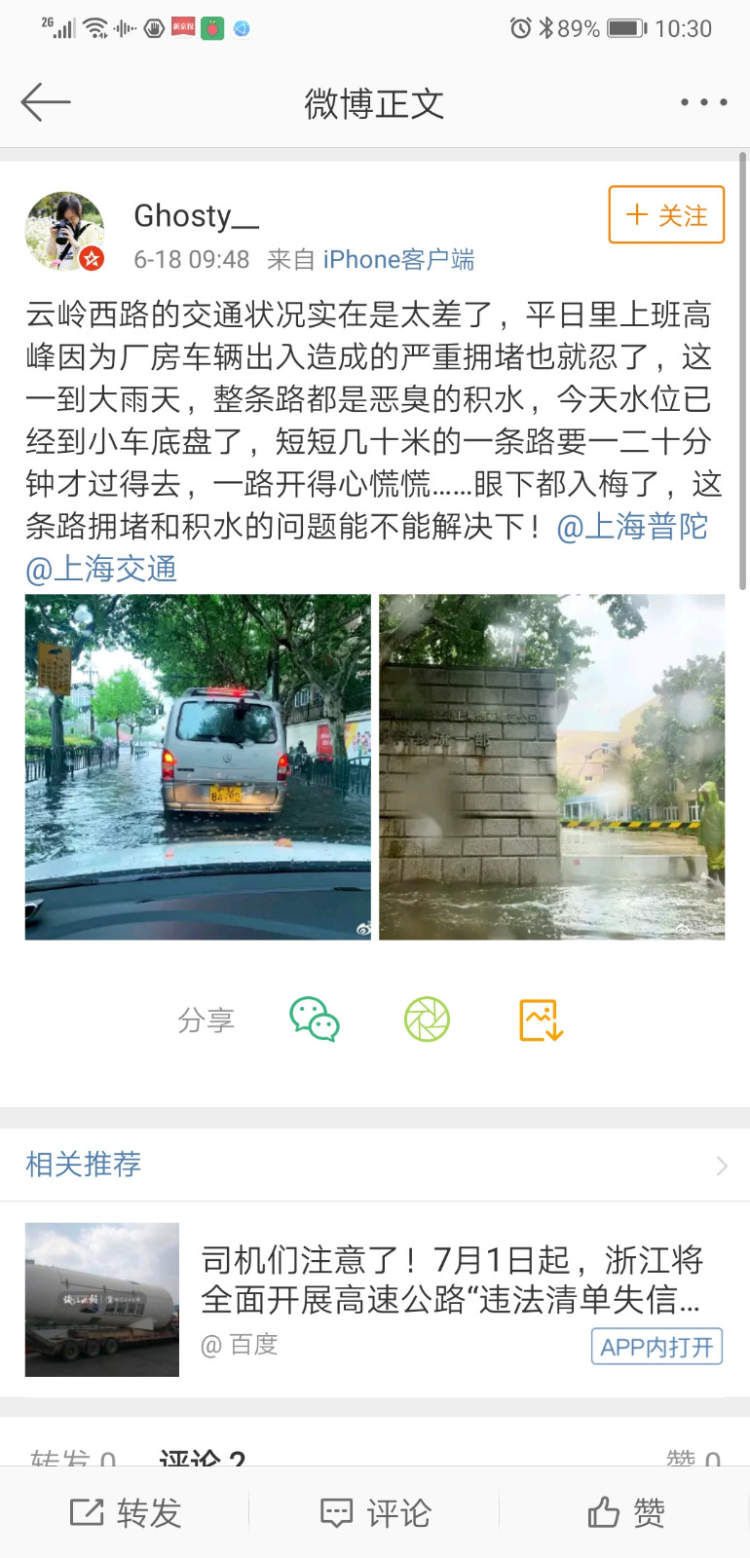
Task: Open the @上海普陀 mention link
Action: 632,527
